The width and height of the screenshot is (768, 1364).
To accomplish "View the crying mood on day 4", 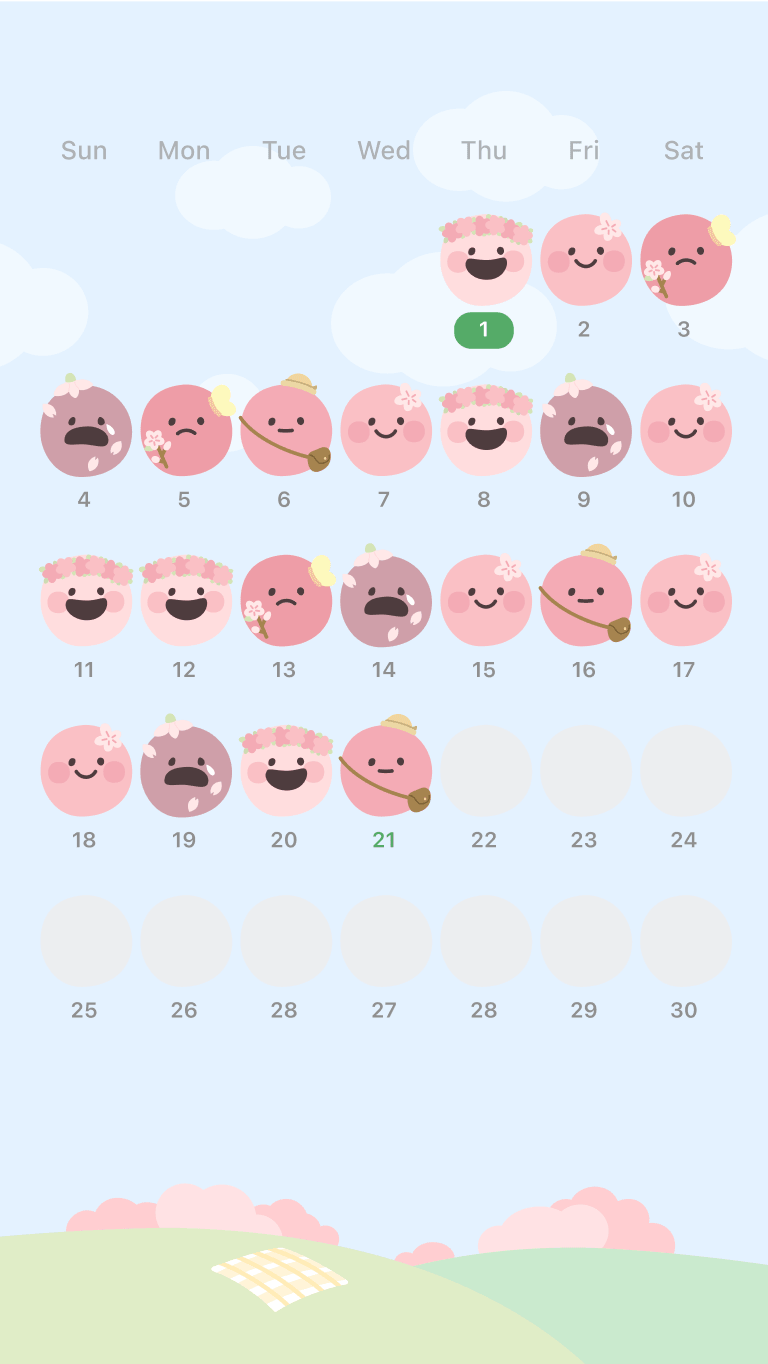I will tap(85, 431).
